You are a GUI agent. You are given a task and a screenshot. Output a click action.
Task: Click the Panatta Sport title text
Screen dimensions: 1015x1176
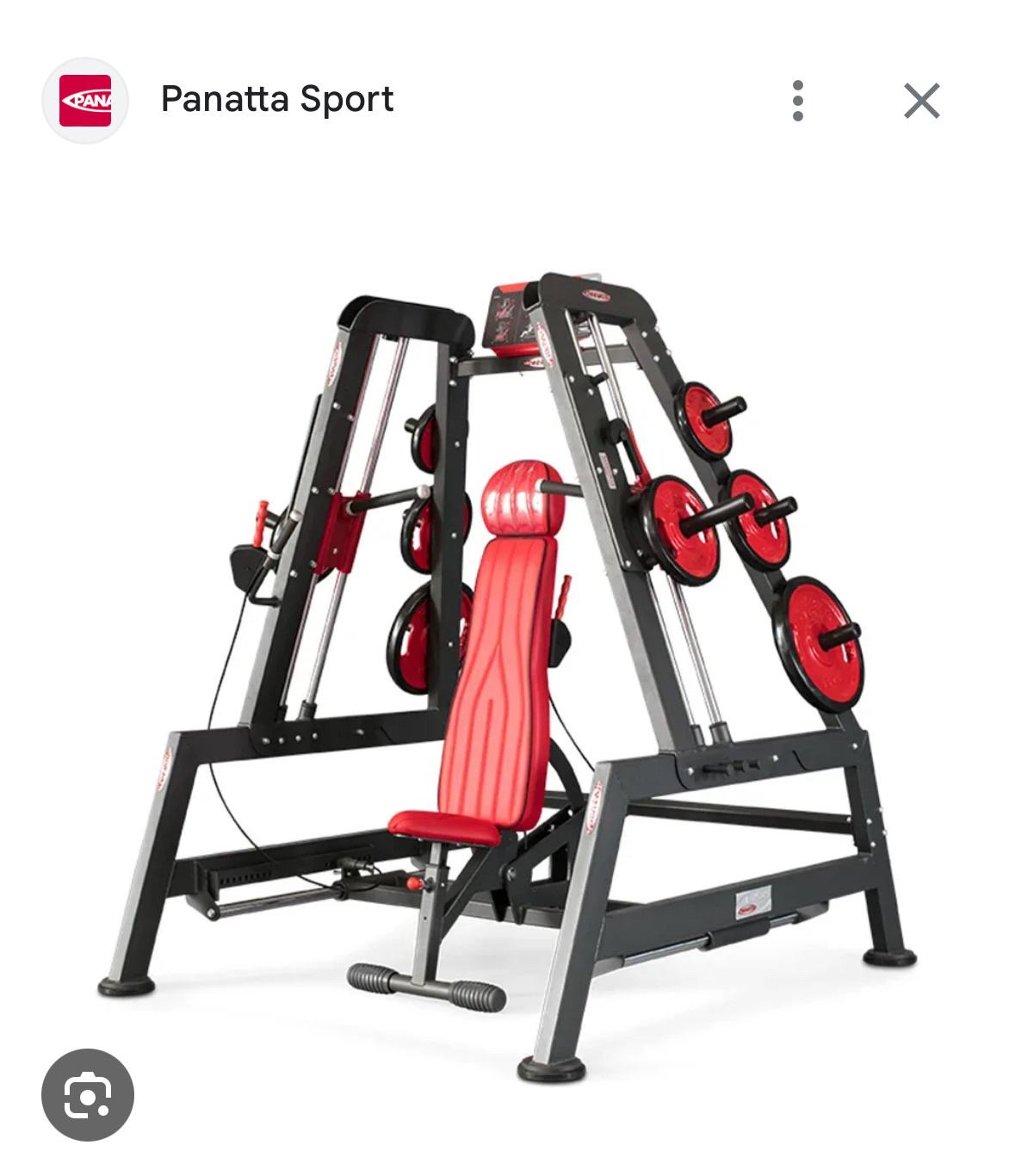[x=275, y=100]
